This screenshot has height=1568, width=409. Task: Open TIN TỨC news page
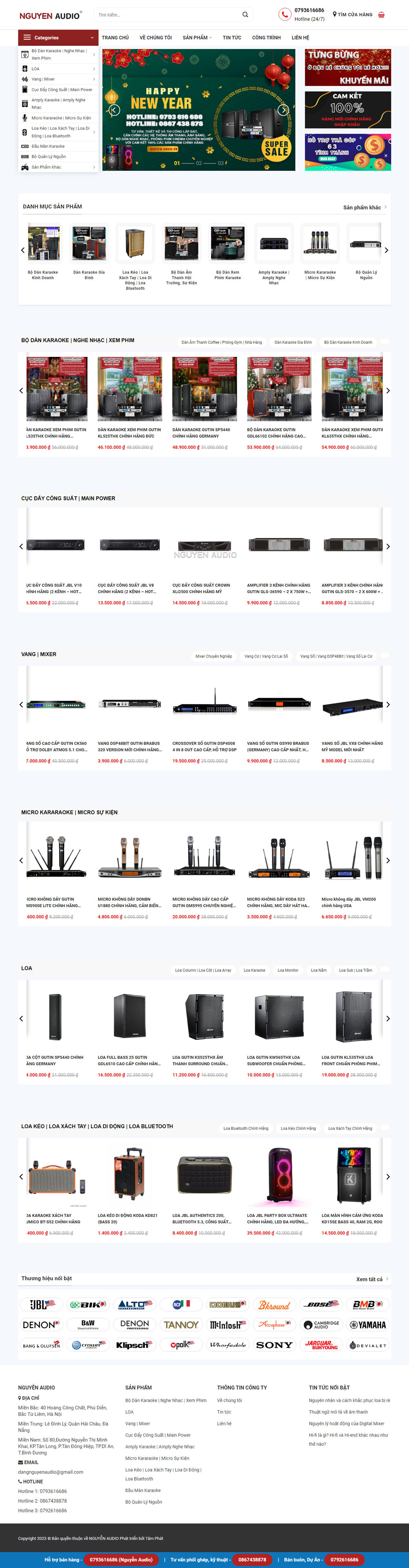(x=231, y=38)
